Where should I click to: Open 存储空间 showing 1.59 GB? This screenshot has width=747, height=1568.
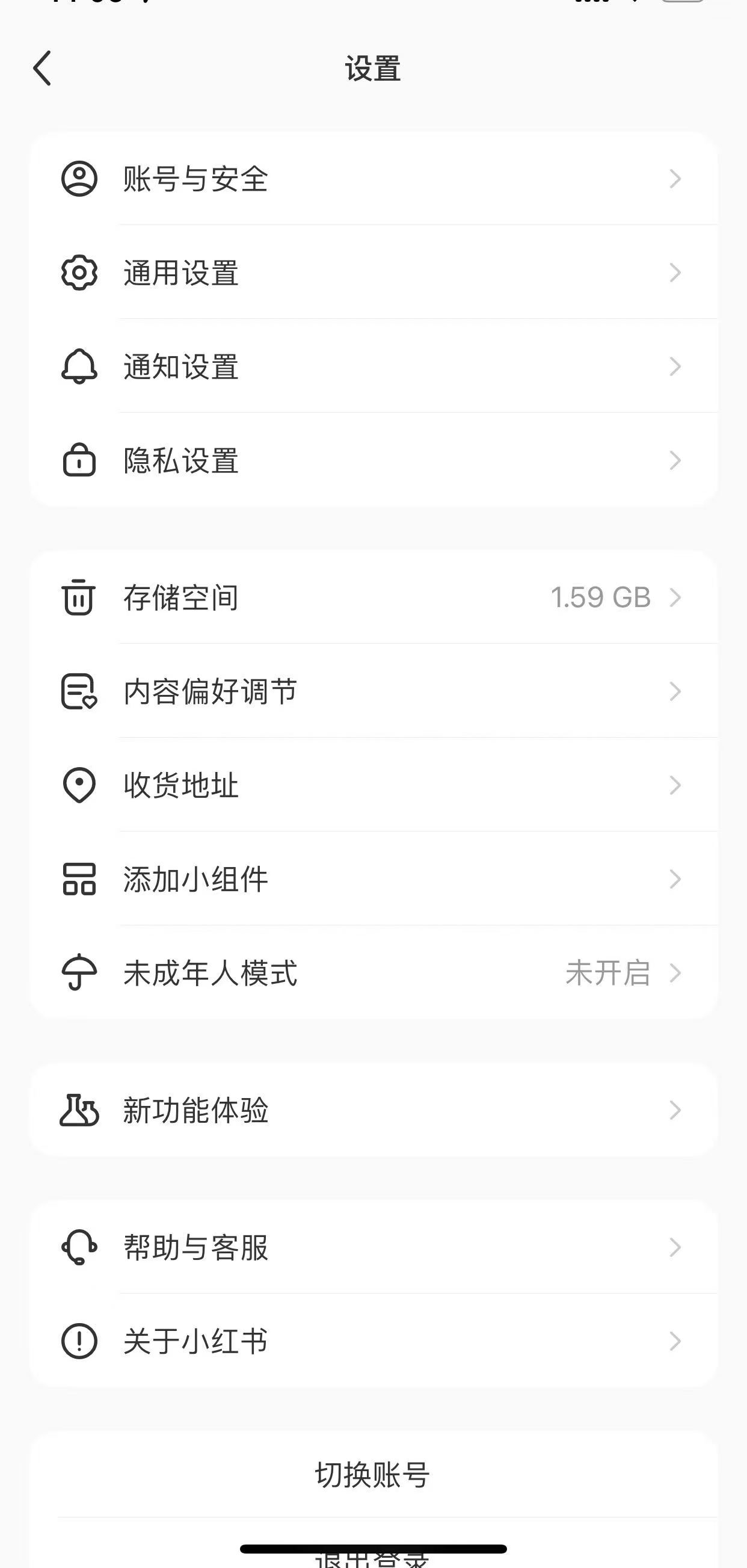click(x=373, y=597)
